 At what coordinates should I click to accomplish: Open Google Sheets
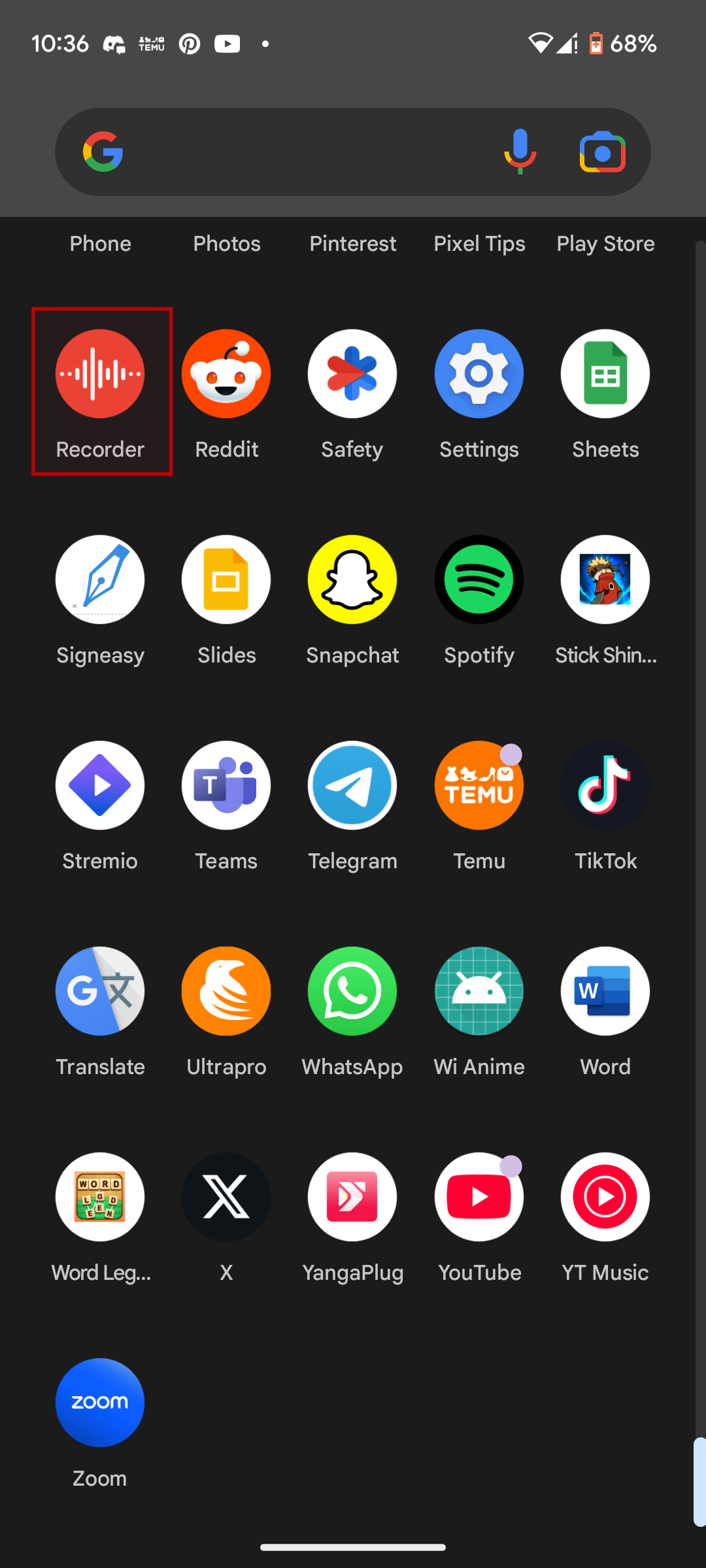coord(605,374)
